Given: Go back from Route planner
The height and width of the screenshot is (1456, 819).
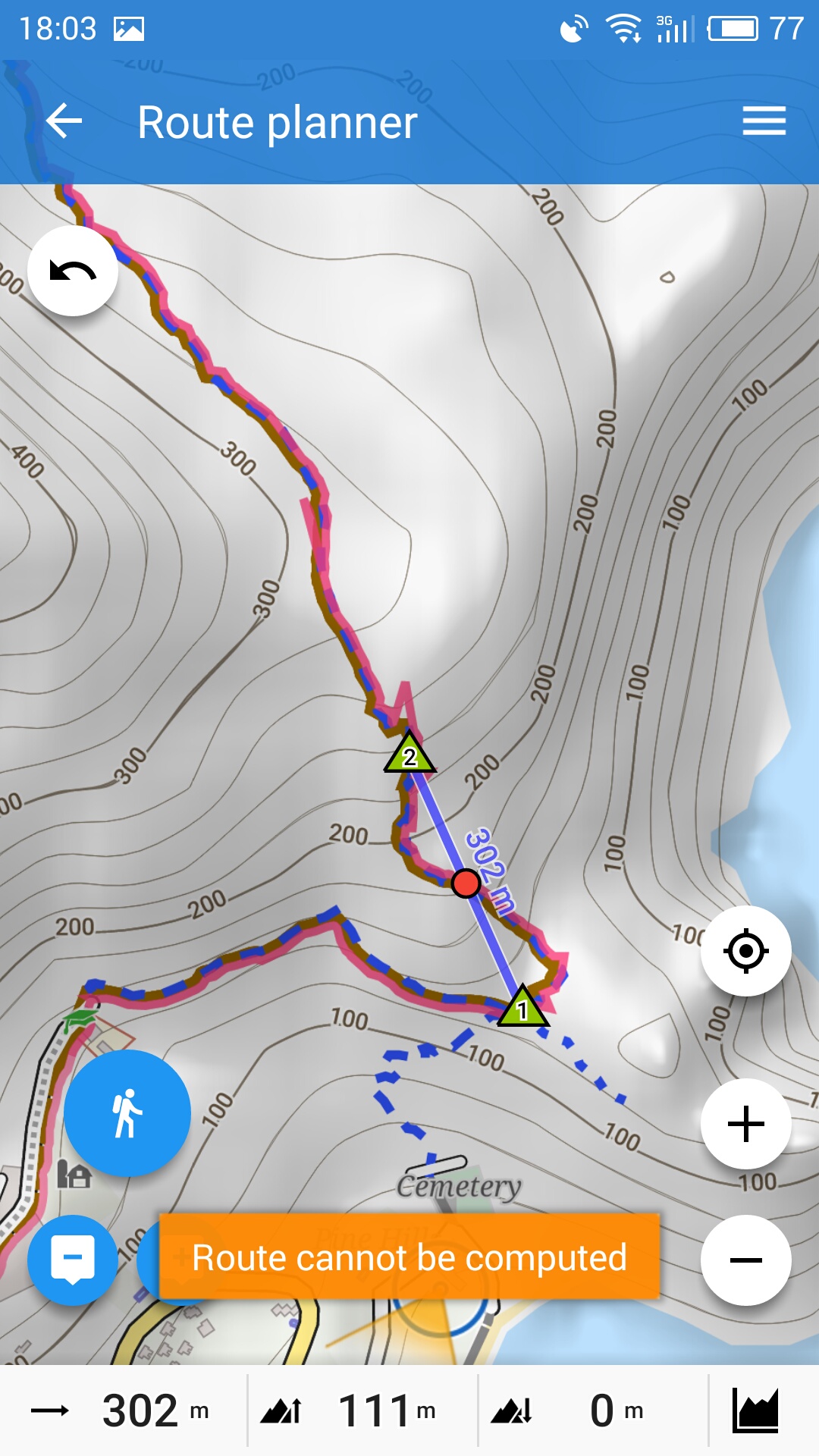Looking at the screenshot, I should coord(64,121).
